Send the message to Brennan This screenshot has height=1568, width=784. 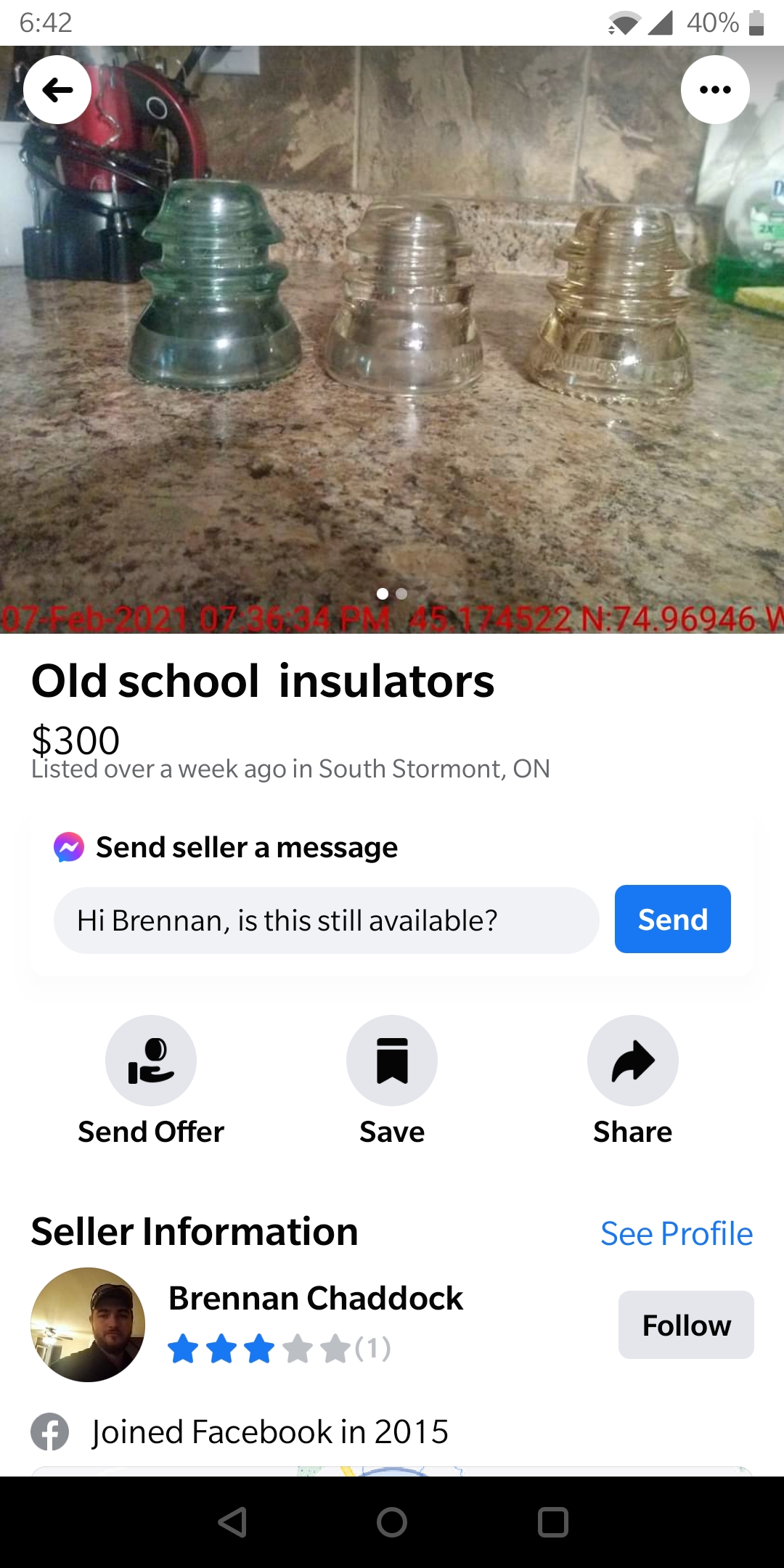pyautogui.click(x=672, y=919)
